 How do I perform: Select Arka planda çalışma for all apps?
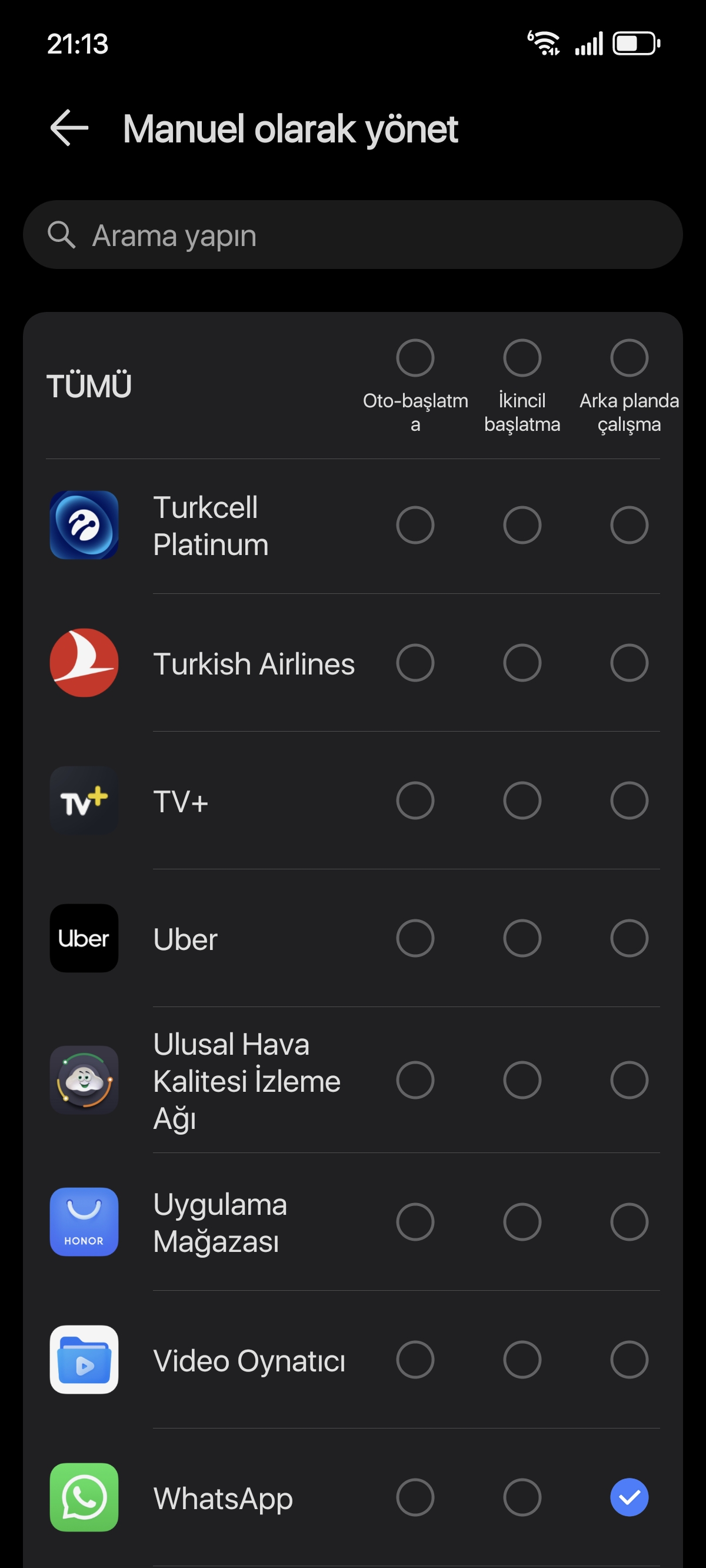point(630,357)
